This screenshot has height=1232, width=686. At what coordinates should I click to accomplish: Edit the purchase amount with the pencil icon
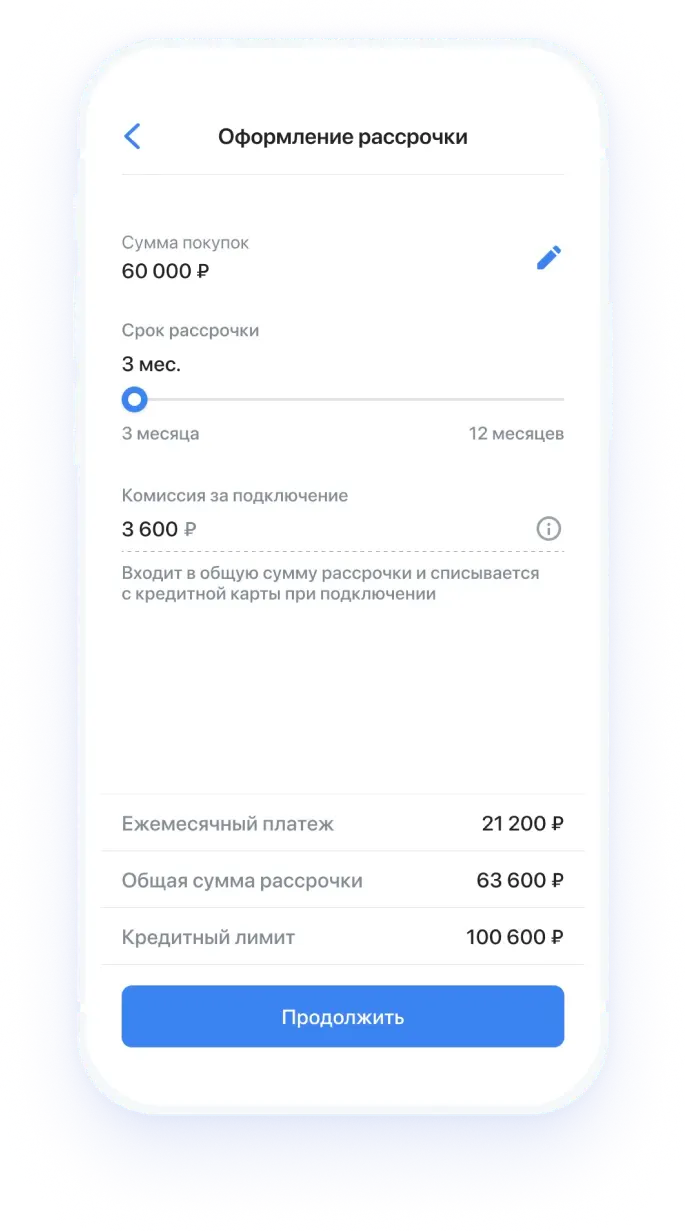coord(549,257)
